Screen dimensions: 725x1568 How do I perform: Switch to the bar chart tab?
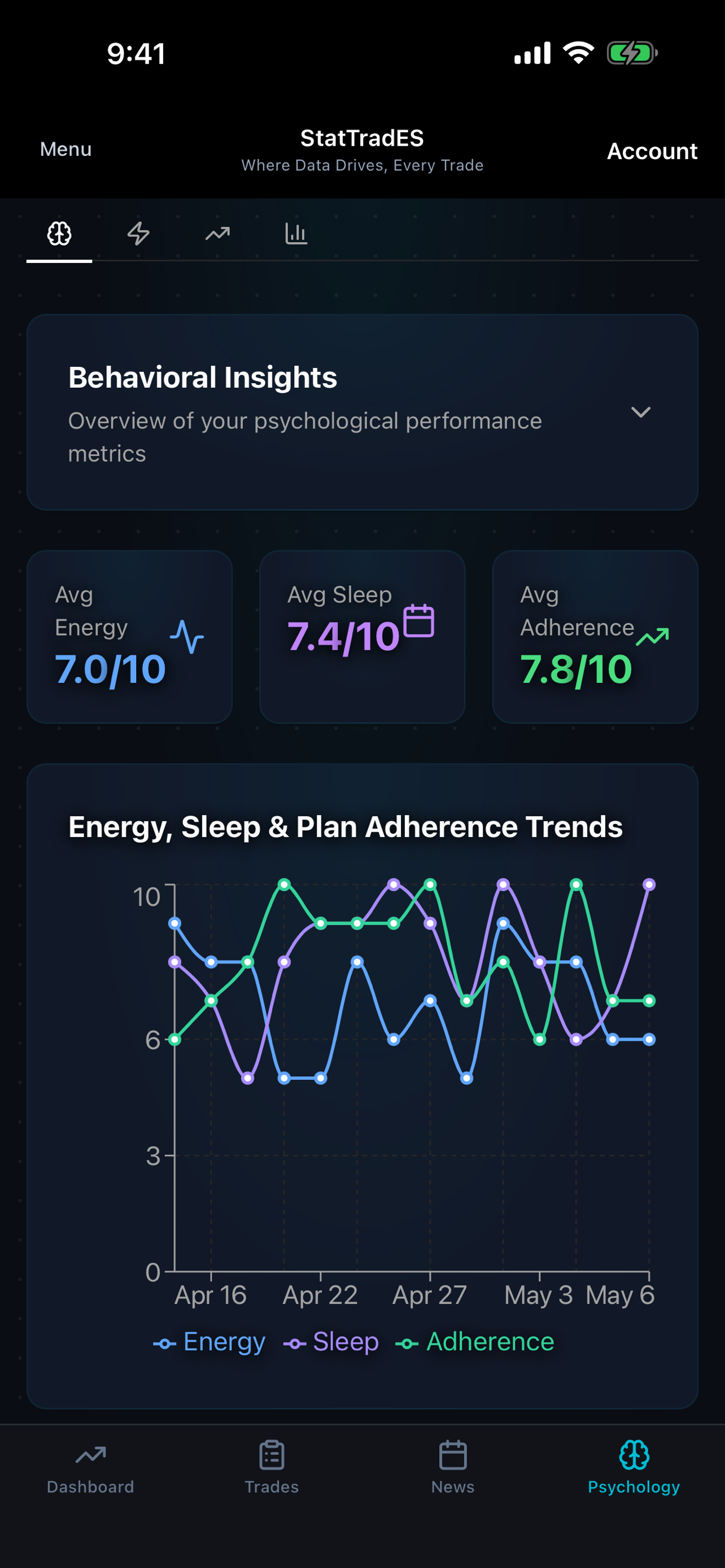pos(296,234)
